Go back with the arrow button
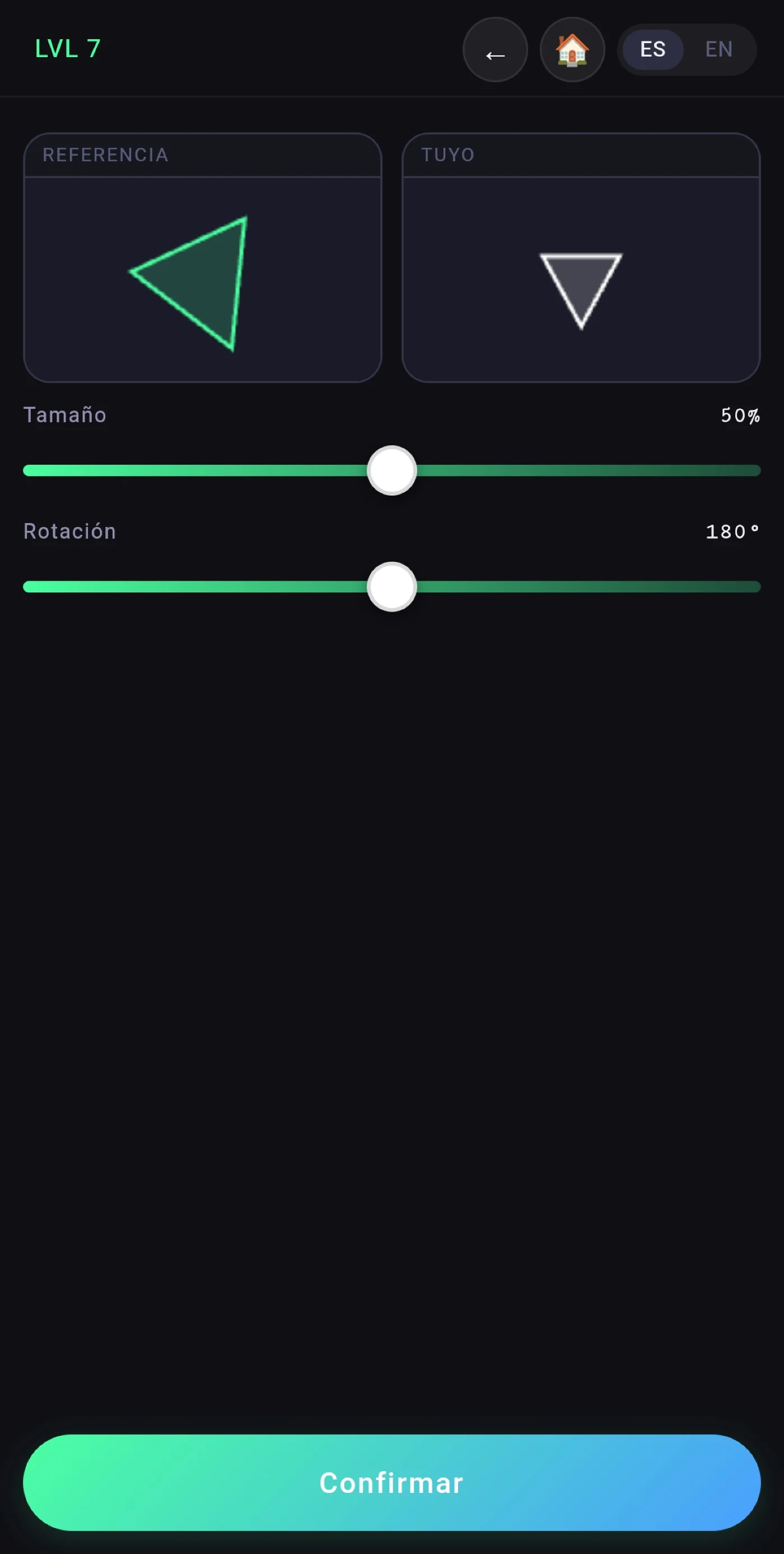This screenshot has width=784, height=1554. pos(495,49)
